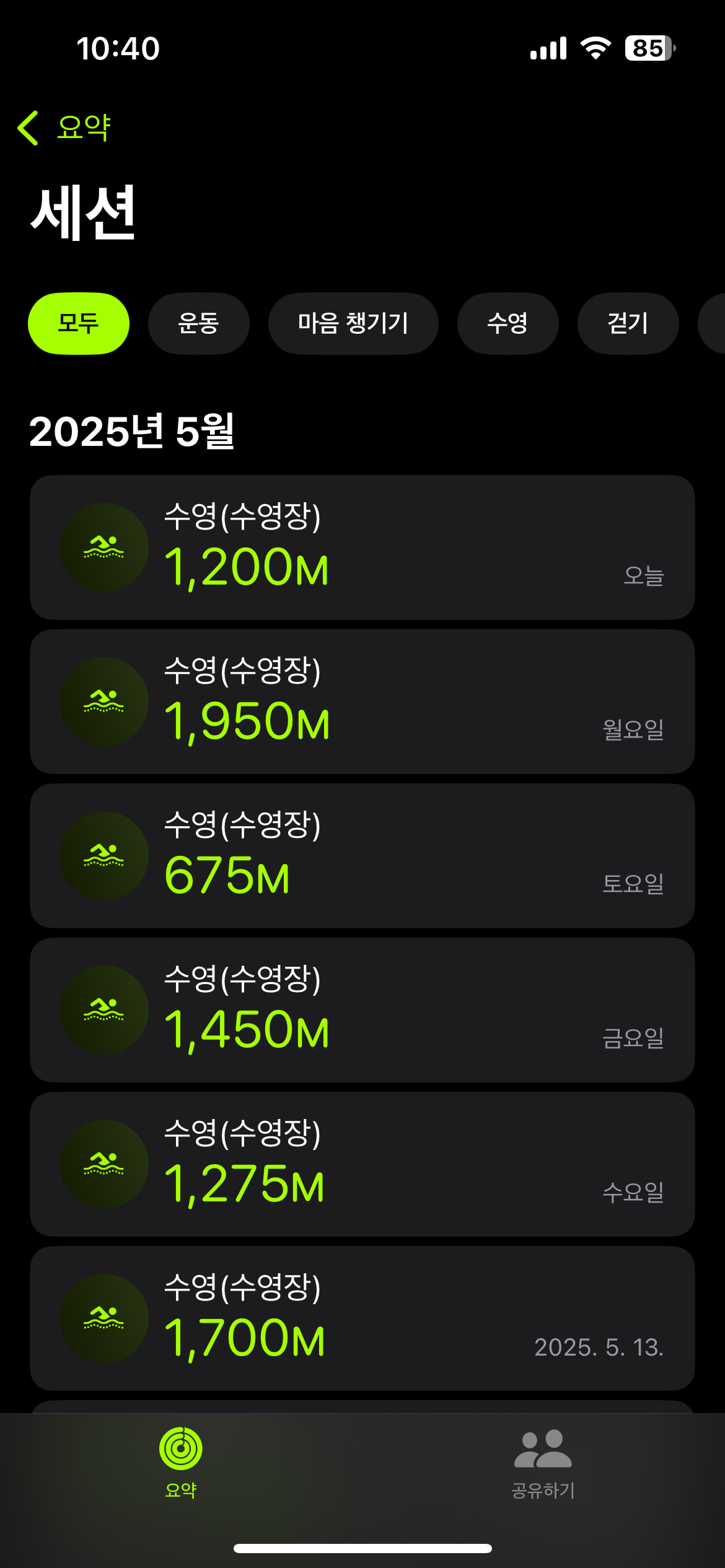Viewport: 725px width, 1568px height.
Task: Show only 걷기 sessions
Action: [628, 323]
